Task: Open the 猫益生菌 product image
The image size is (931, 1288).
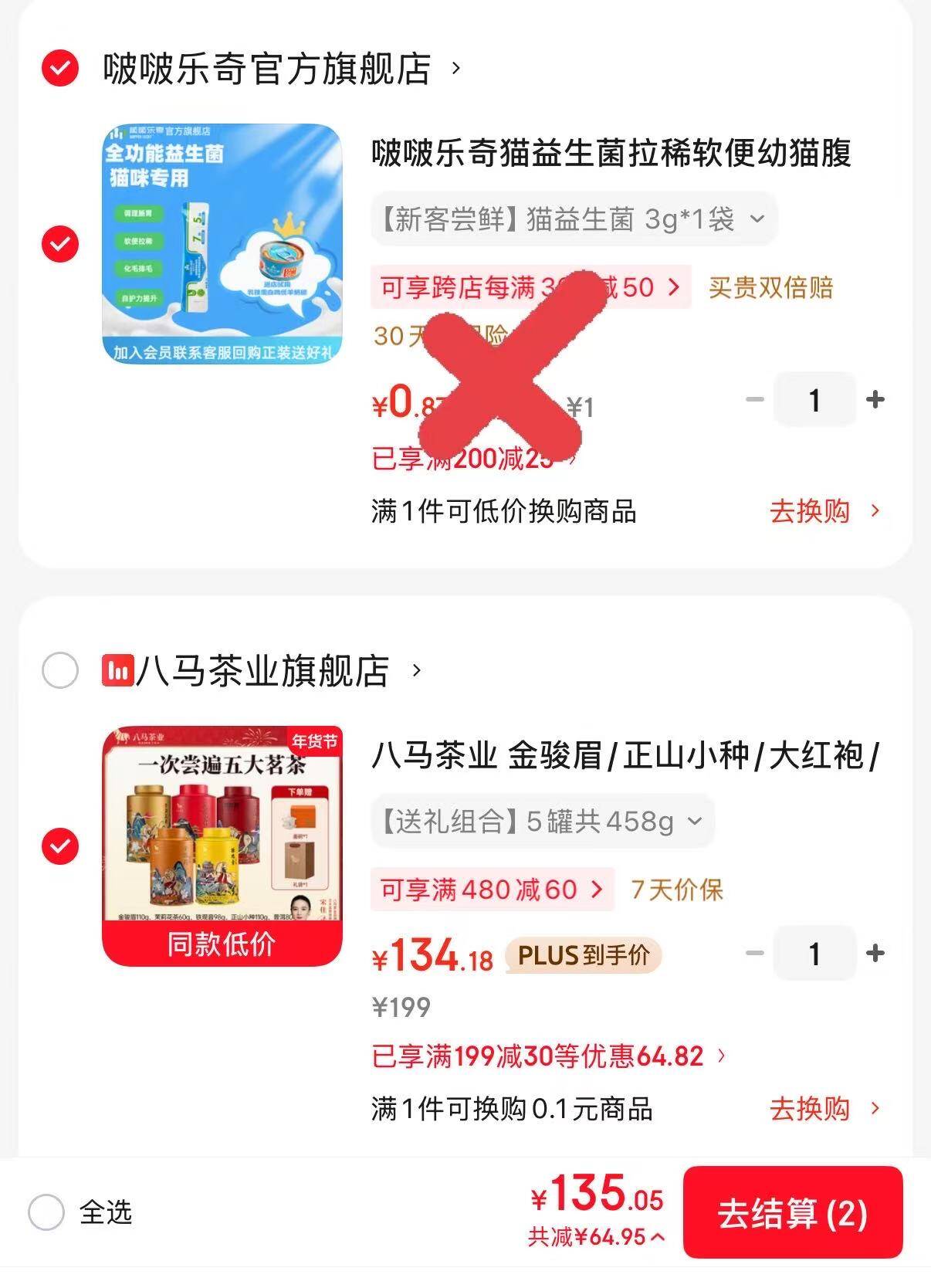Action: 222,244
